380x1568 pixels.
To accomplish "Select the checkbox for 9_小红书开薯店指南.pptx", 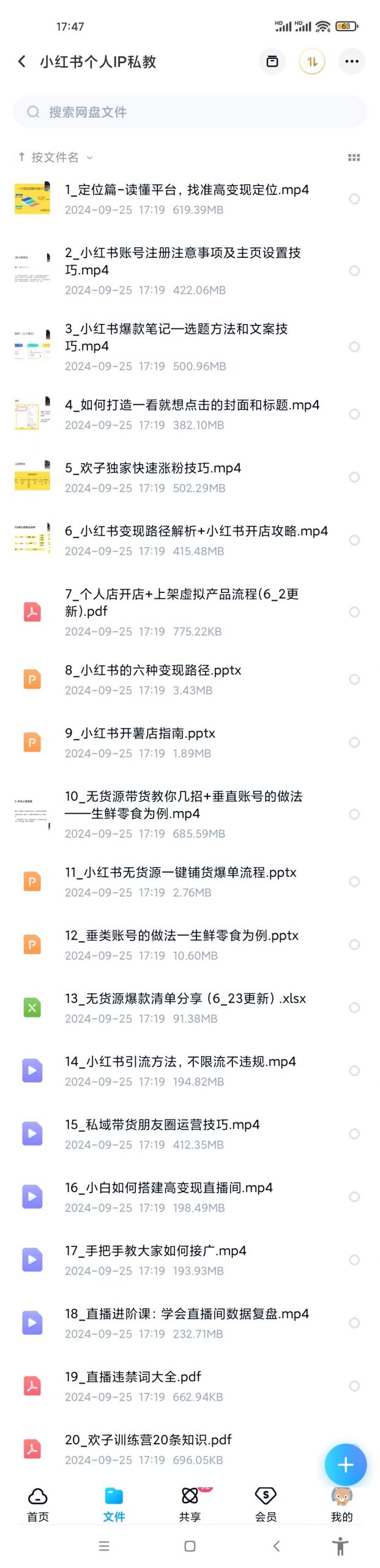I will pyautogui.click(x=354, y=742).
